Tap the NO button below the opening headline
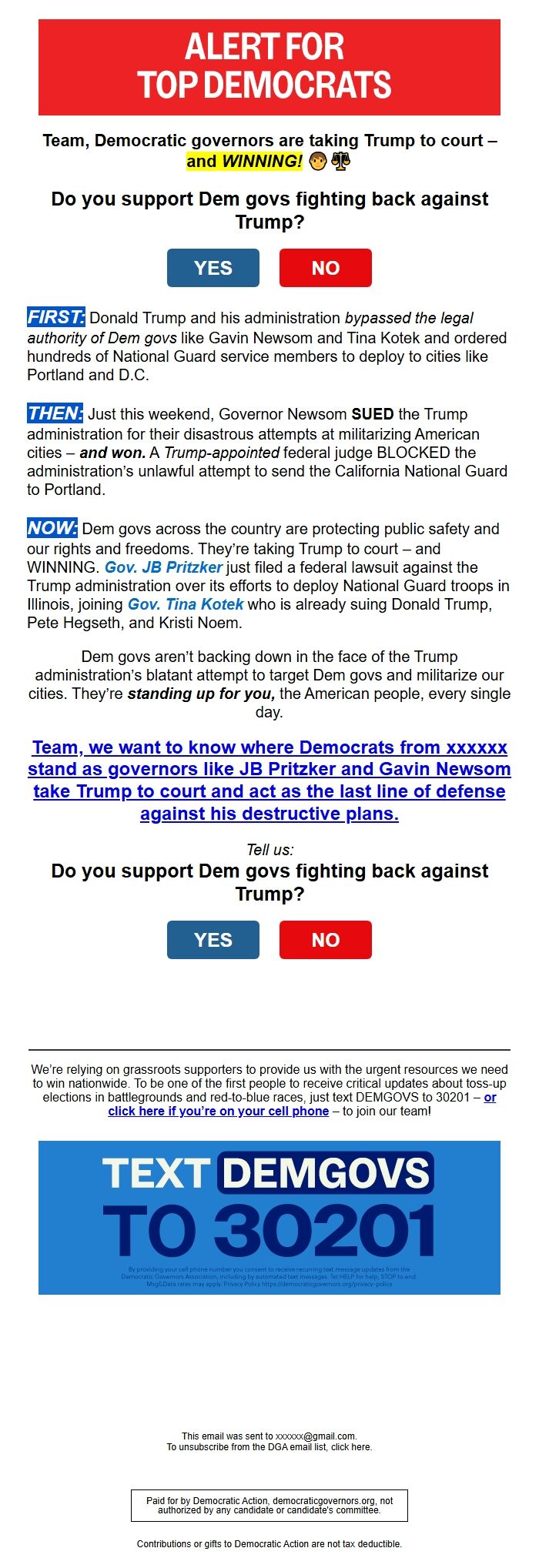 click(325, 268)
